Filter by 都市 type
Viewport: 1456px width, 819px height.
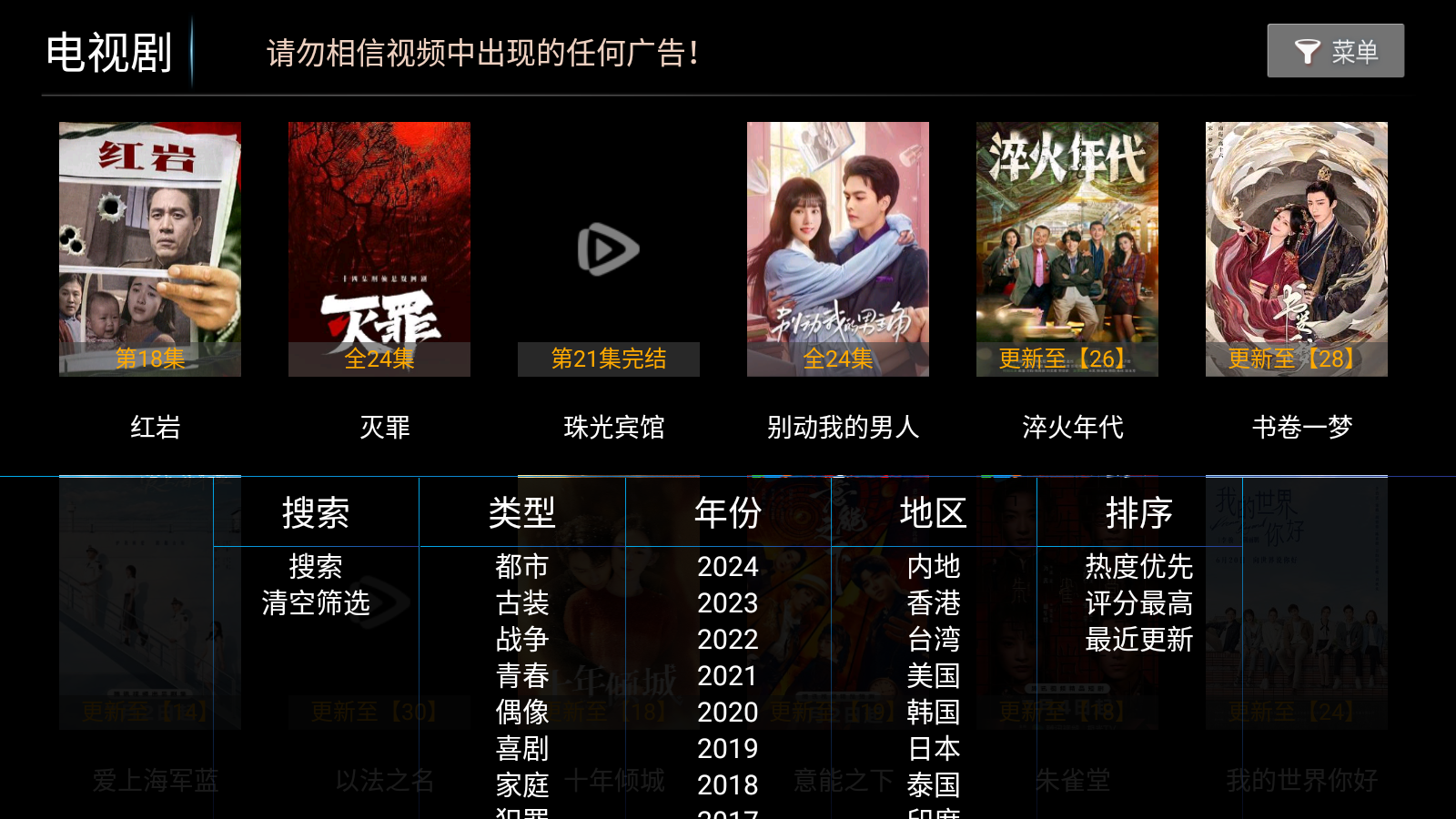click(x=521, y=567)
